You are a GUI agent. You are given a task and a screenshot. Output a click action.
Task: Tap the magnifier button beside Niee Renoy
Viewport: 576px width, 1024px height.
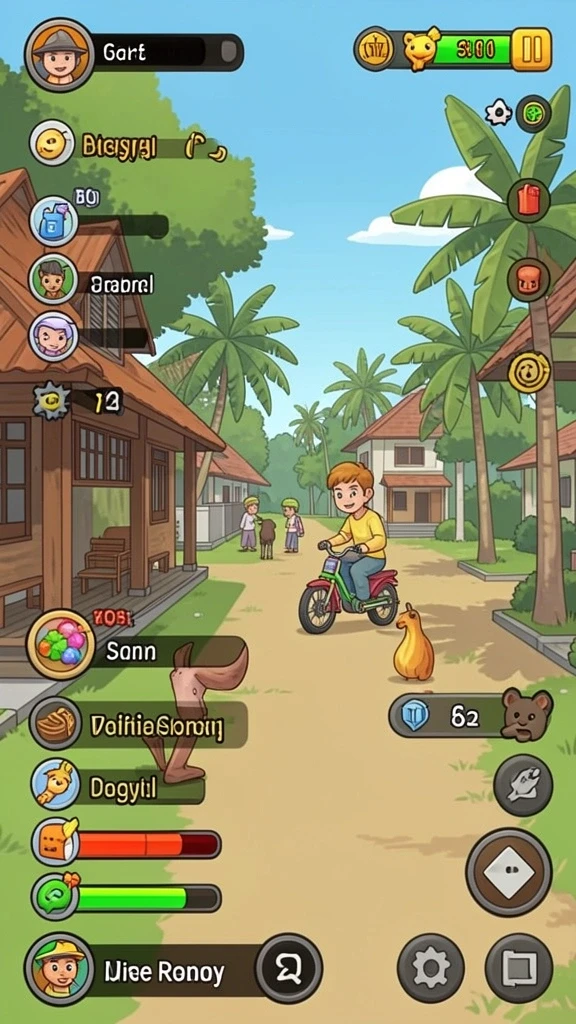pyautogui.click(x=289, y=968)
